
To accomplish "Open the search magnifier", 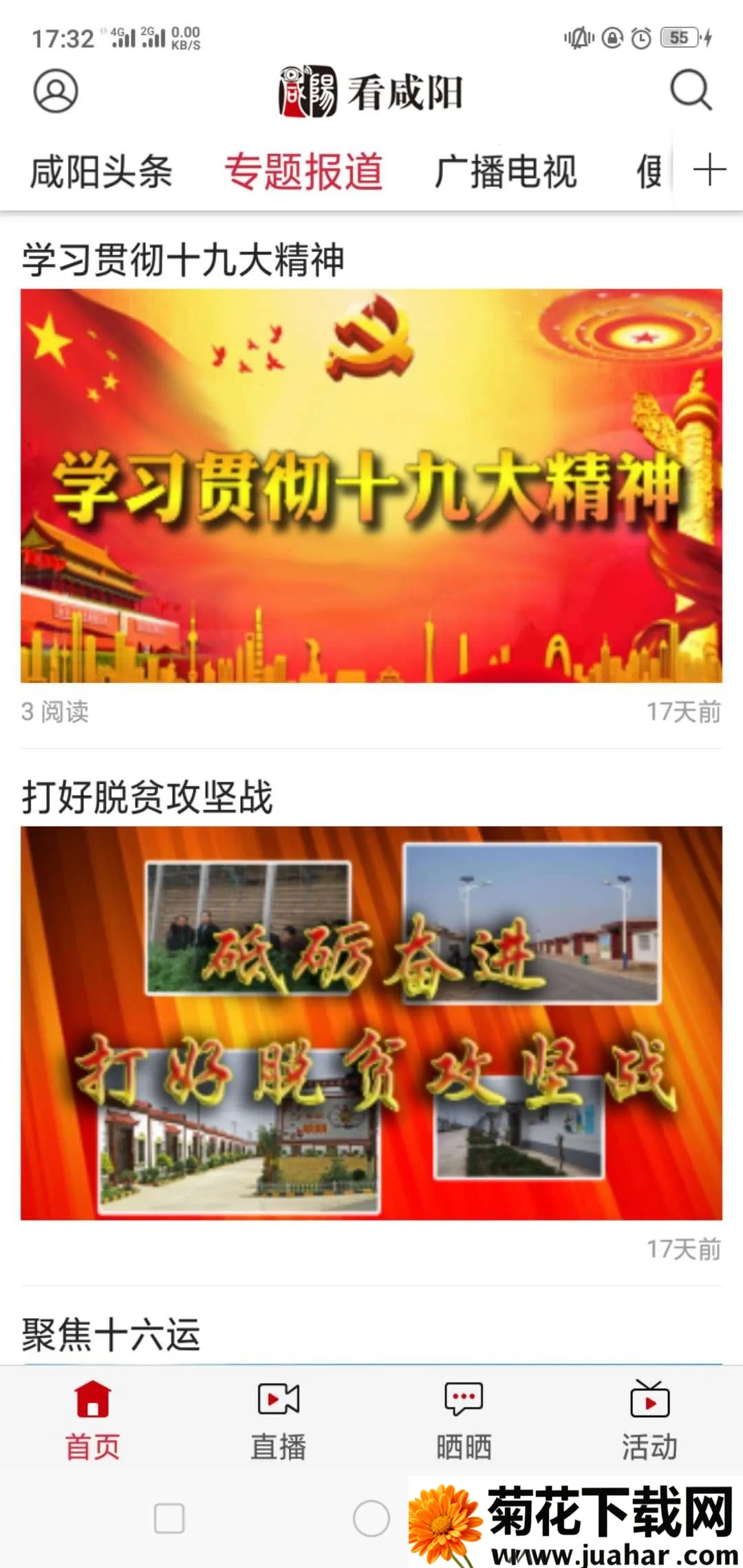I will pos(690,90).
